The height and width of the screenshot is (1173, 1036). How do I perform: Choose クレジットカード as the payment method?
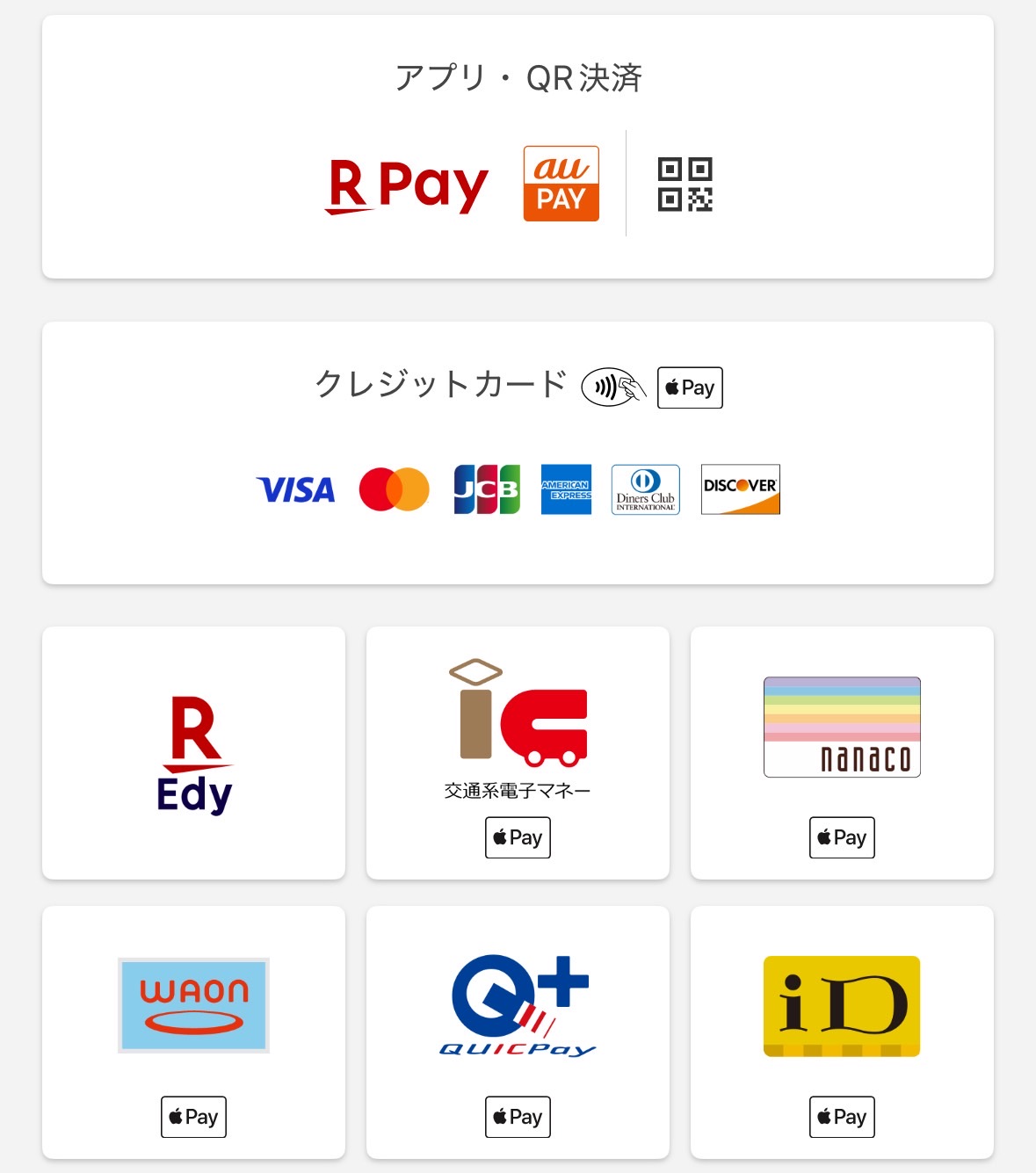click(518, 453)
